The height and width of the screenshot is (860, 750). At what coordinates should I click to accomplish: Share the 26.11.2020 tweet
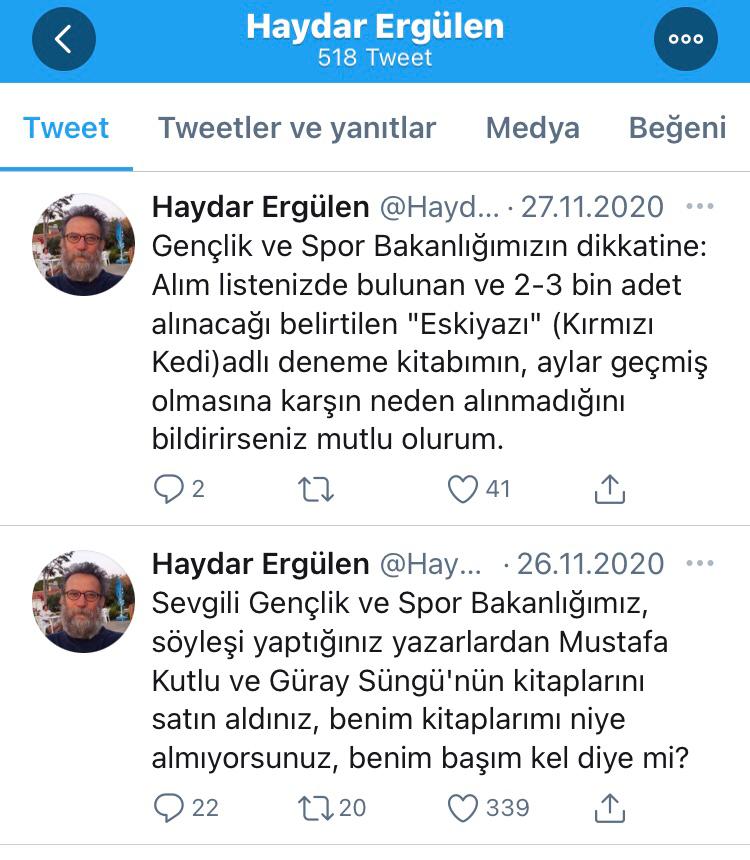click(610, 807)
